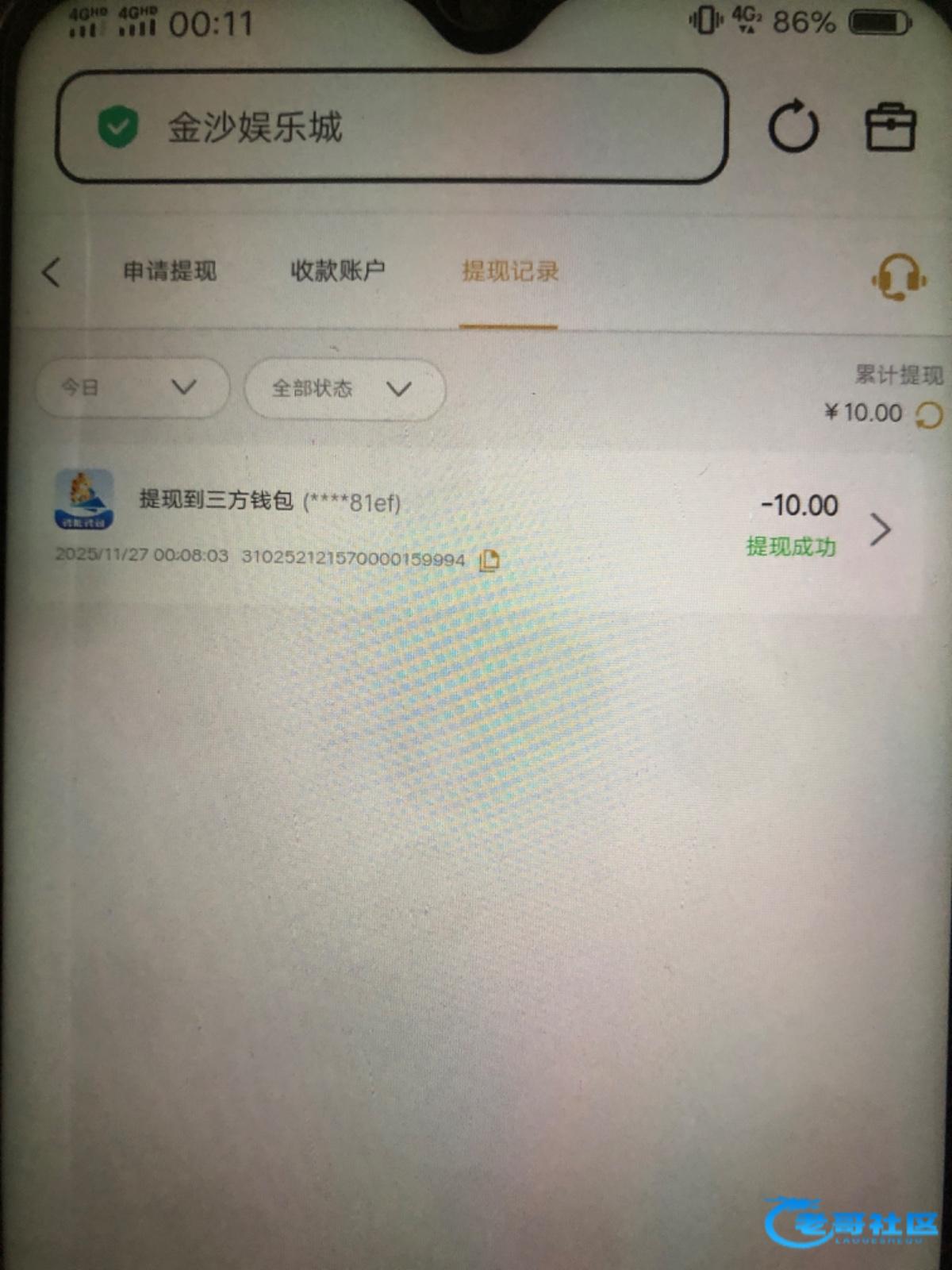Reload the page with the refresh icon
Viewport: 952px width, 1270px height.
pos(793,126)
